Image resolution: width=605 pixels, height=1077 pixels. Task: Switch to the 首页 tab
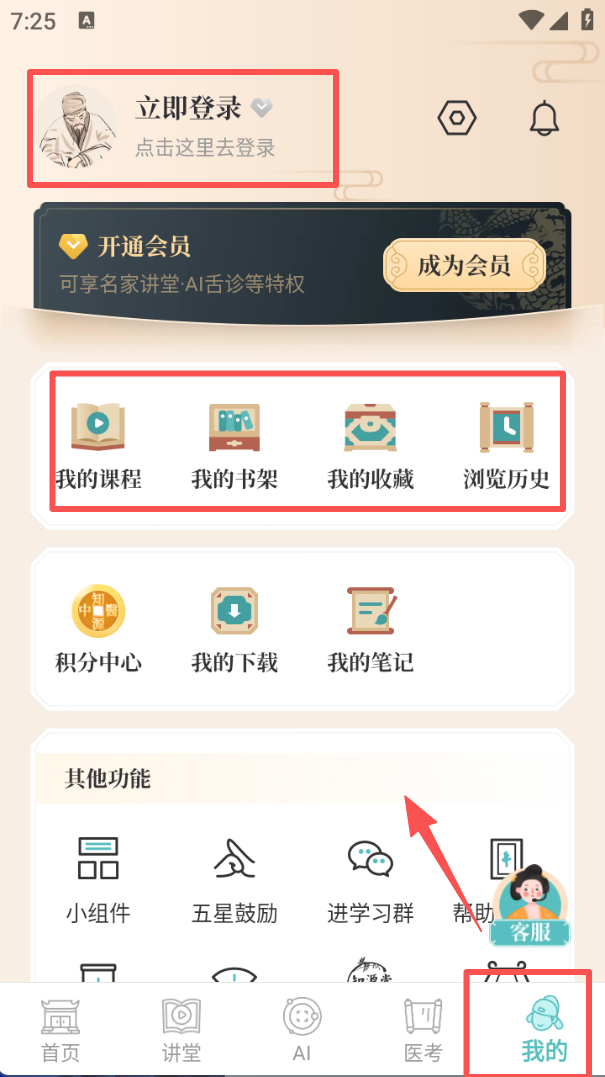tap(60, 1030)
